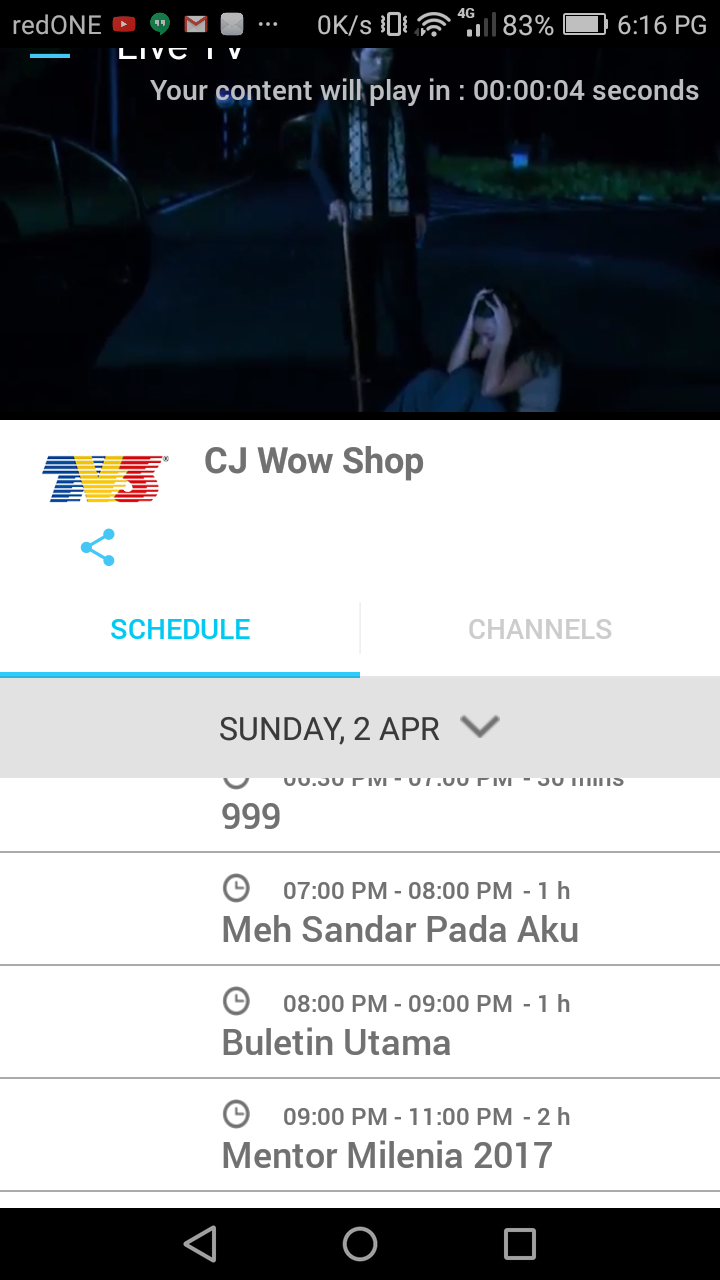Open the 999 programme entry

click(360, 814)
